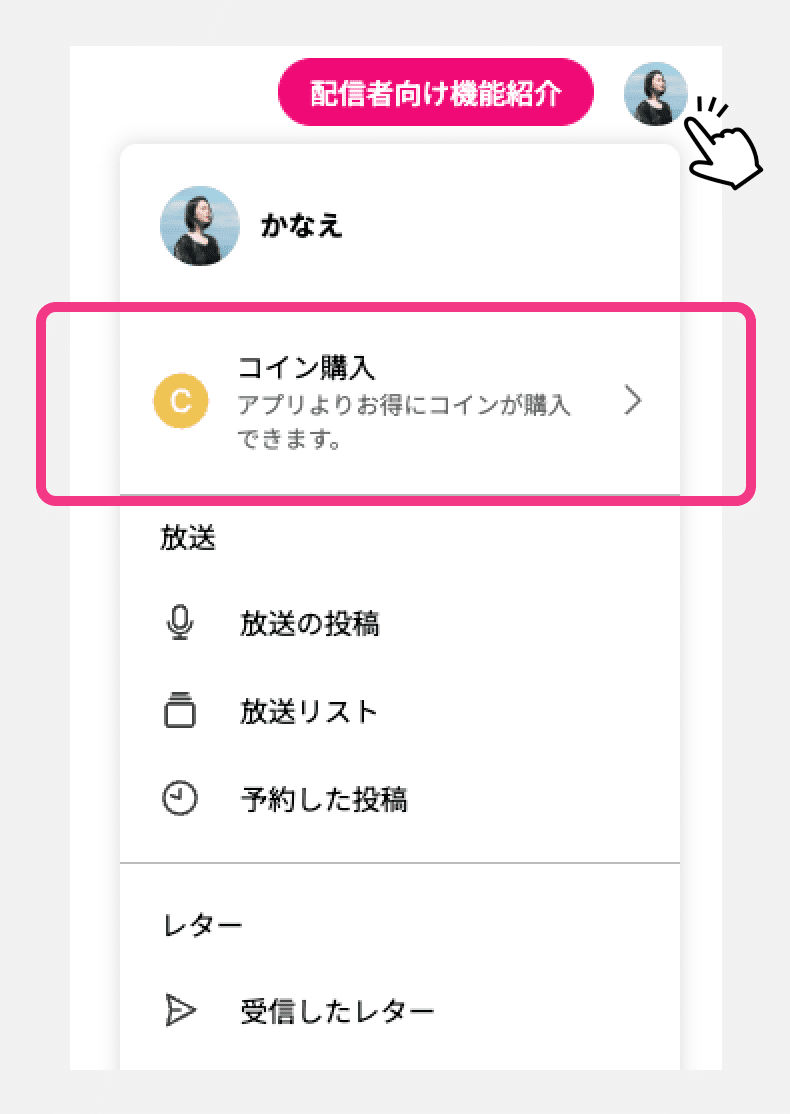
Task: Choose 放送リスト in the broadcast menu
Action: click(x=305, y=710)
